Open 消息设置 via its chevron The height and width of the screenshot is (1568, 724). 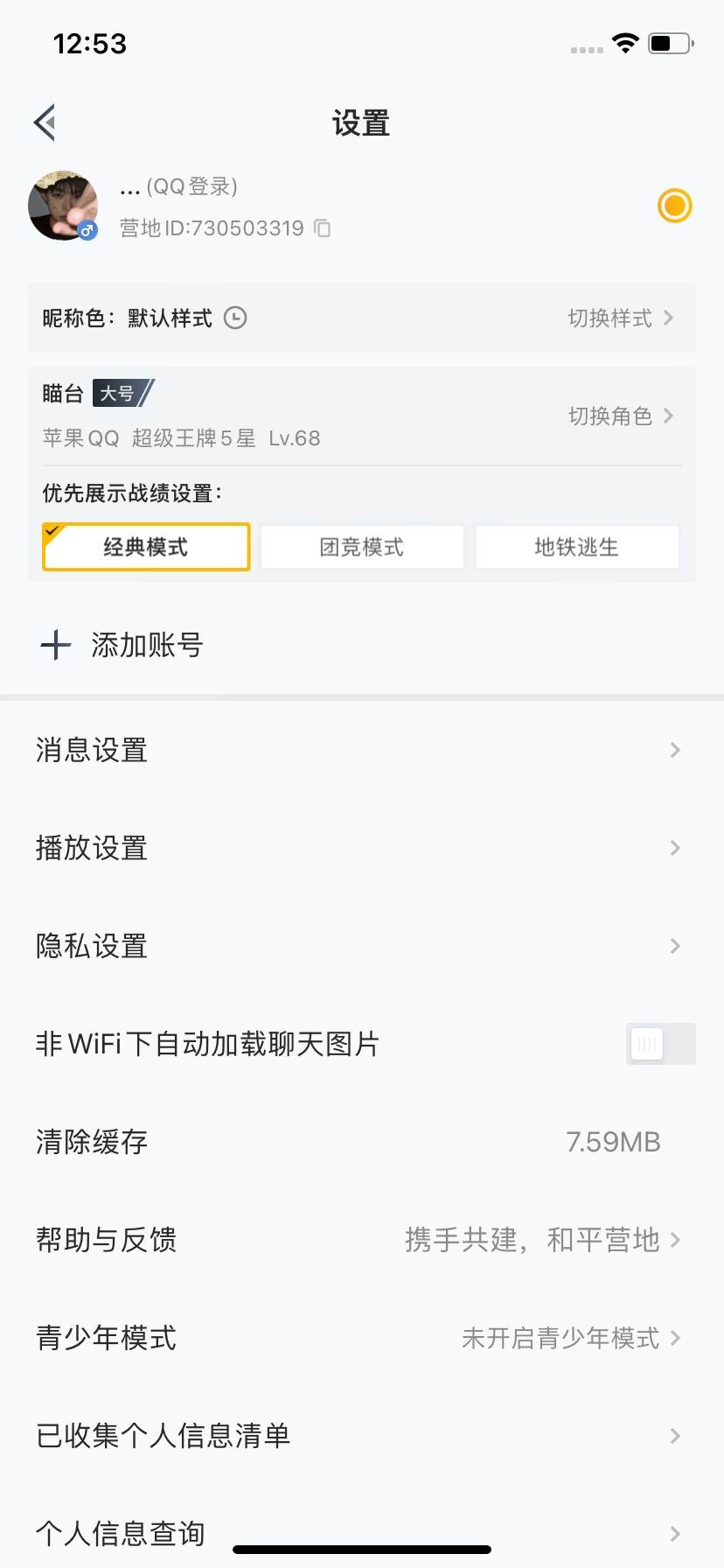[674, 750]
